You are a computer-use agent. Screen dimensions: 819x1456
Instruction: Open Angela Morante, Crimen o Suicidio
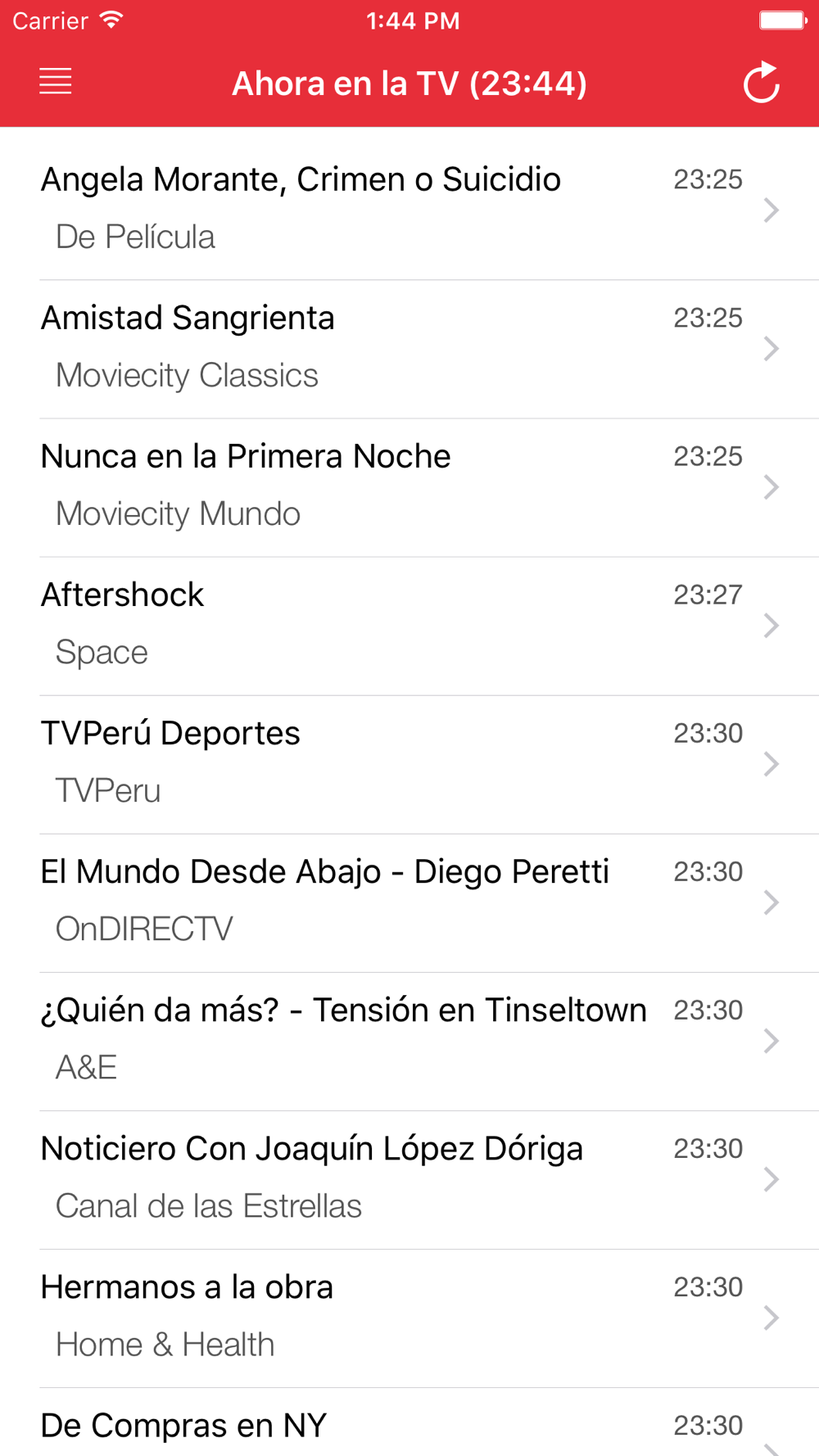pos(409,210)
